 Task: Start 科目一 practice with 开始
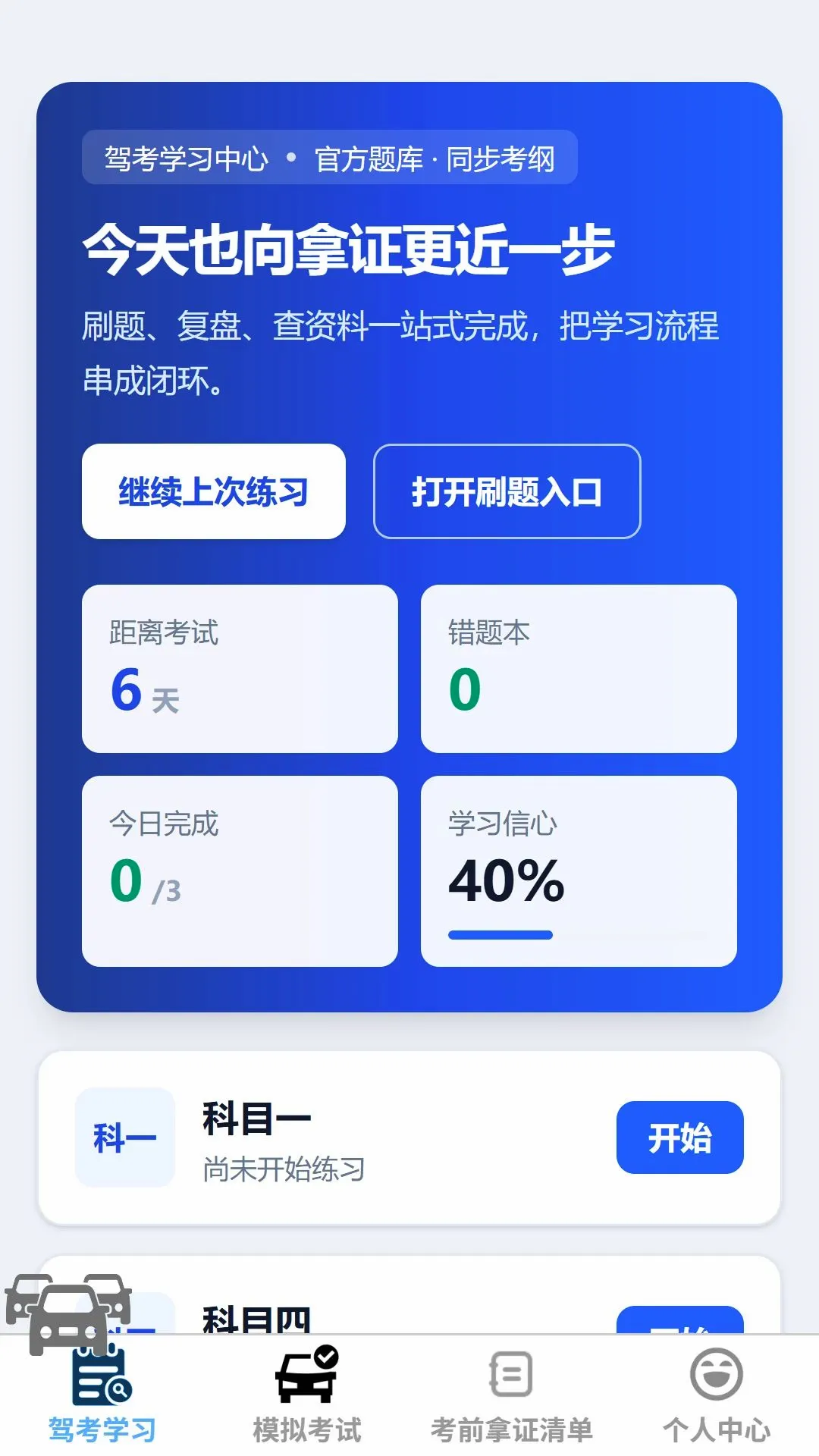(680, 1137)
